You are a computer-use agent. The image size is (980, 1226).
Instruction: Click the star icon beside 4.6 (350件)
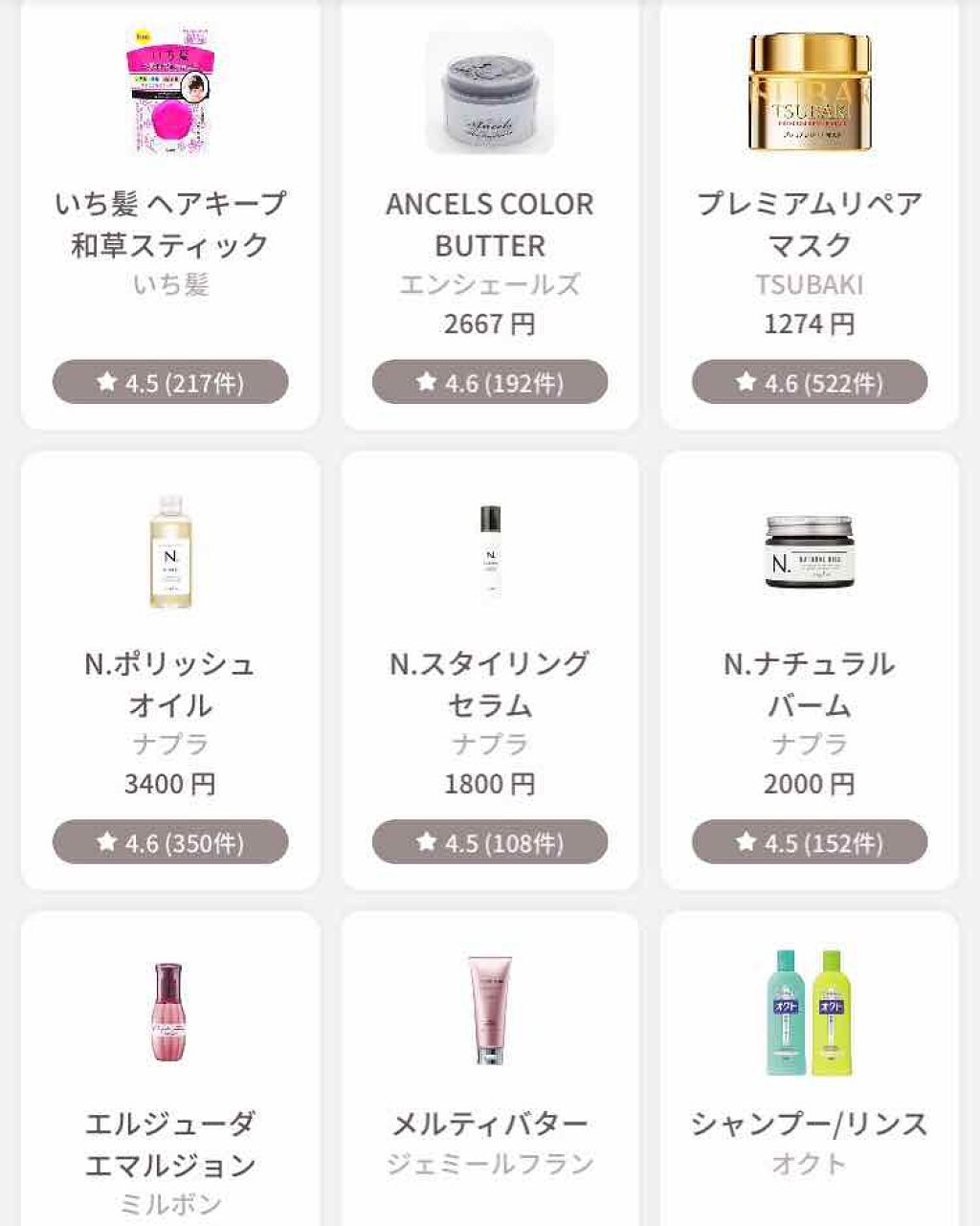click(105, 842)
